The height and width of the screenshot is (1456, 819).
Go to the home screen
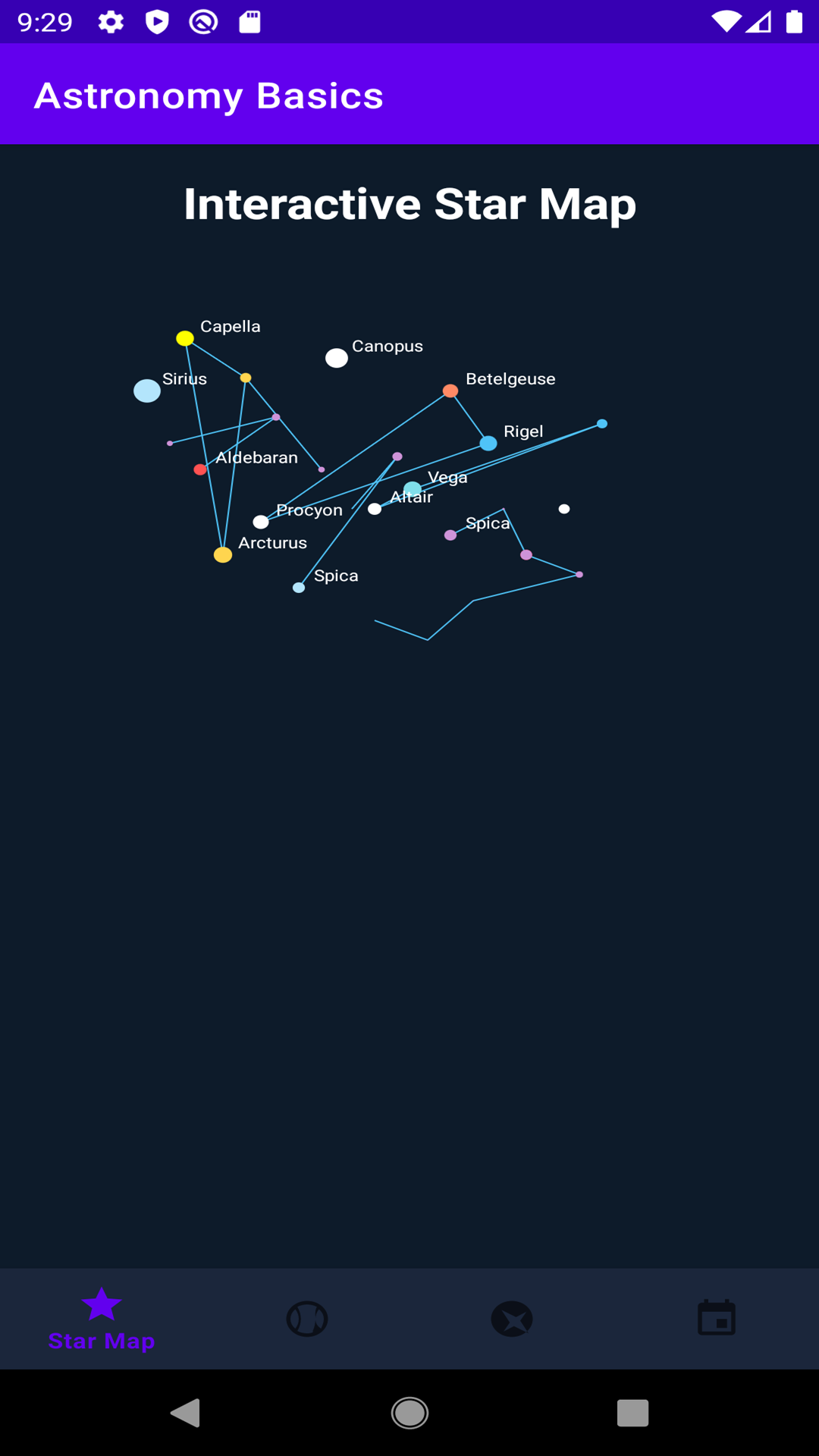click(x=409, y=1413)
